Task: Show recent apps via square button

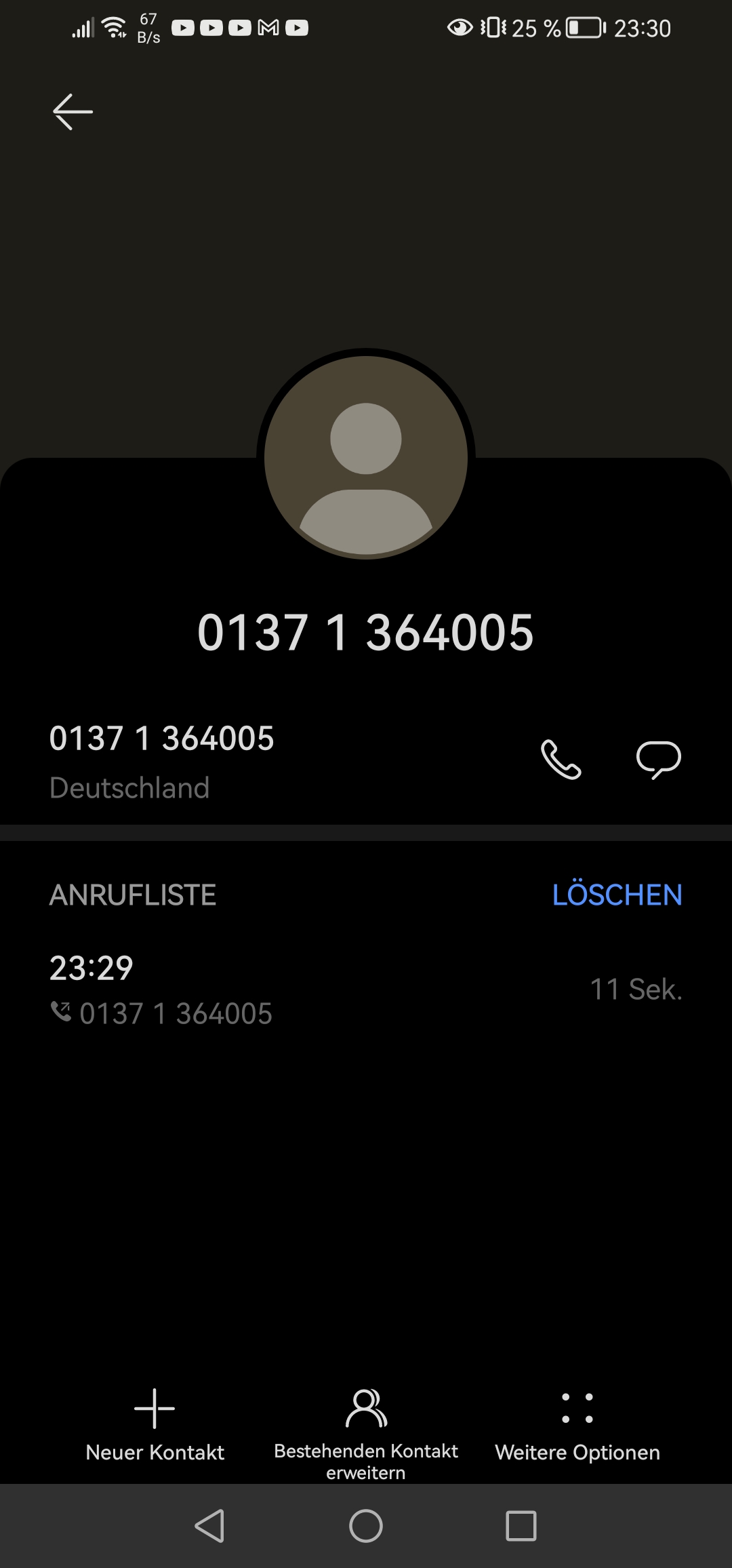Action: coord(521,1526)
